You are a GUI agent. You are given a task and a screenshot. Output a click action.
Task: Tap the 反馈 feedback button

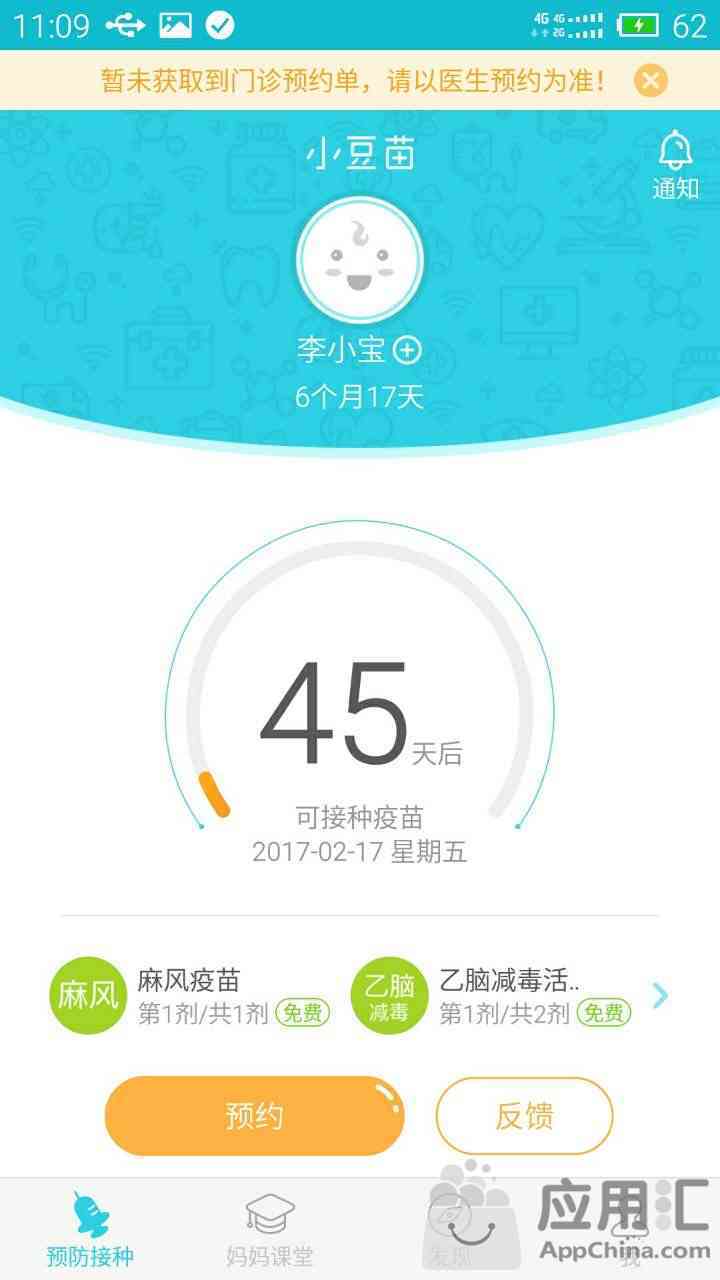(524, 1116)
